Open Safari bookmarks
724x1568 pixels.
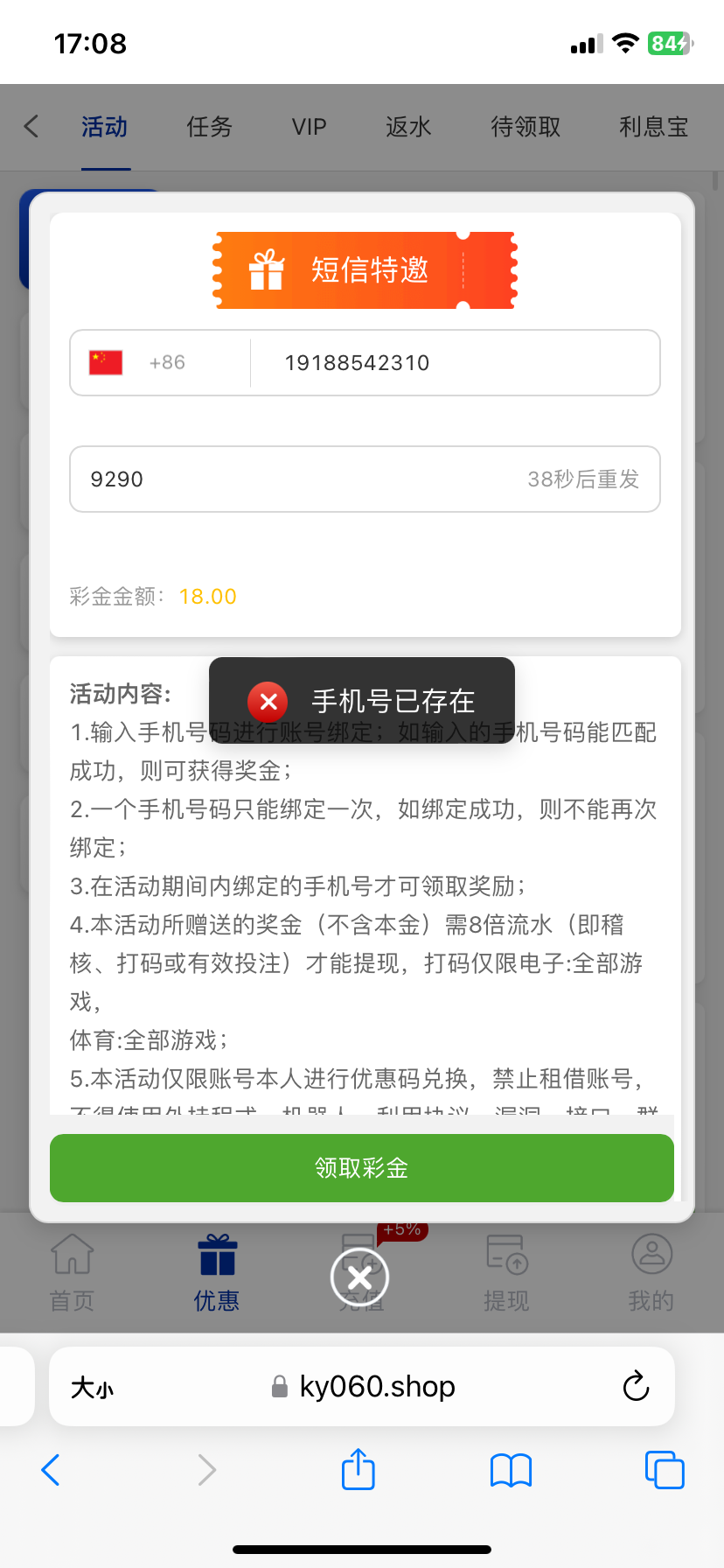pos(512,1470)
